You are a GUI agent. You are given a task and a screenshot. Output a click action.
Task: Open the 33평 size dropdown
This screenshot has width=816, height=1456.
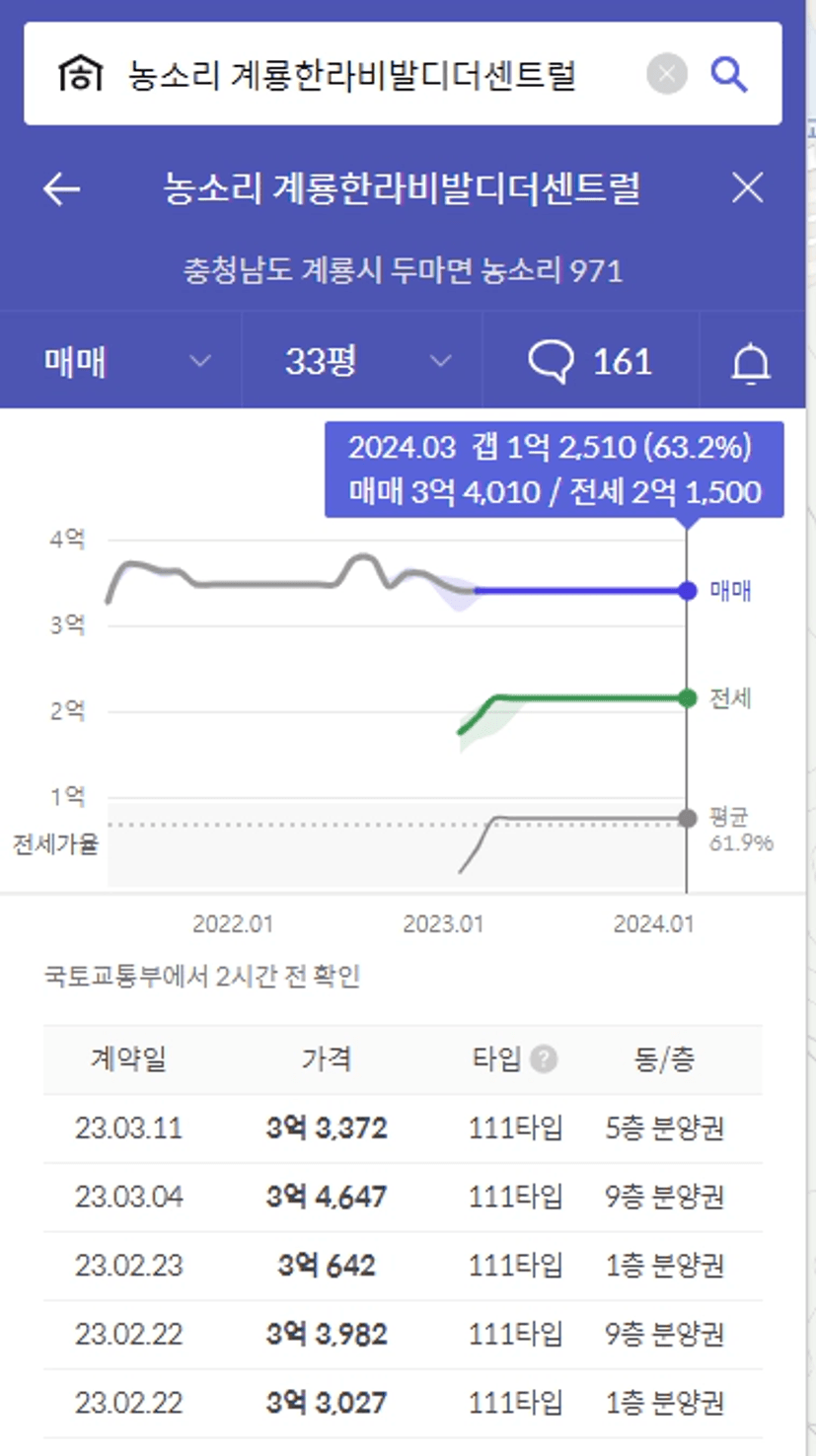point(362,361)
